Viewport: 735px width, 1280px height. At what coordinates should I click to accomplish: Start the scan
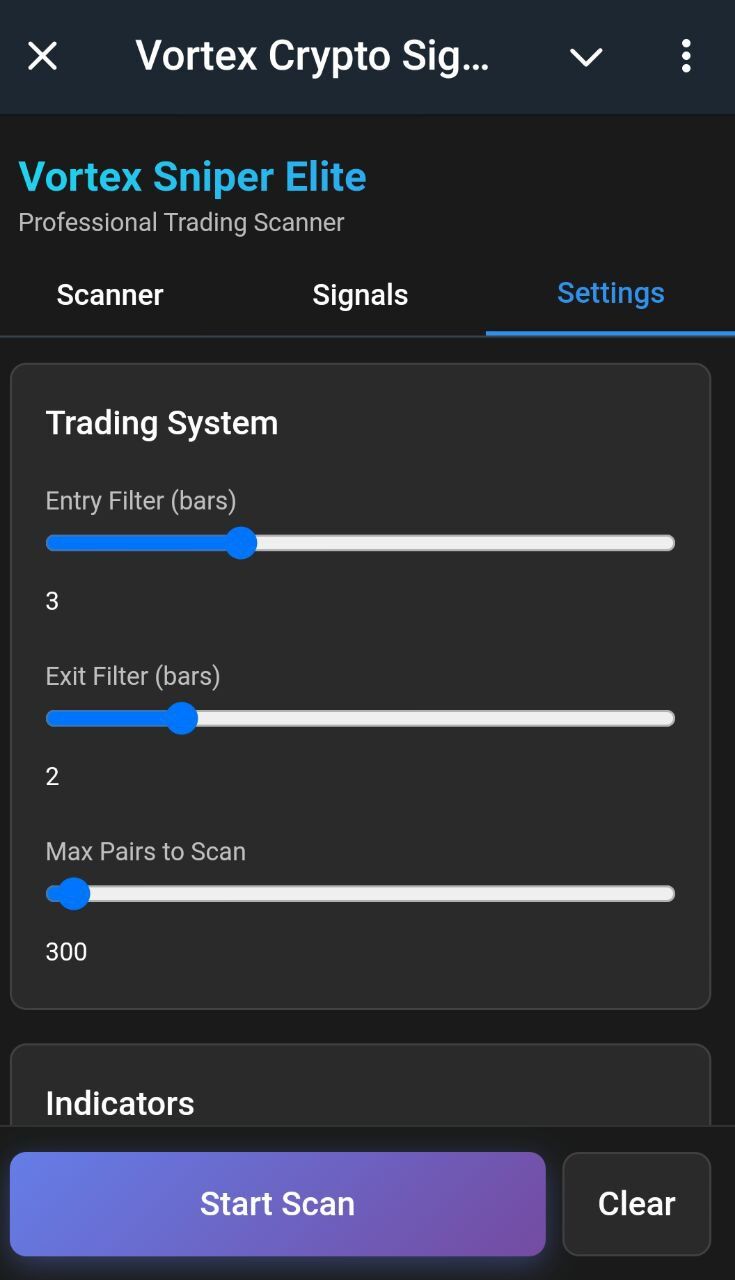pyautogui.click(x=277, y=1203)
